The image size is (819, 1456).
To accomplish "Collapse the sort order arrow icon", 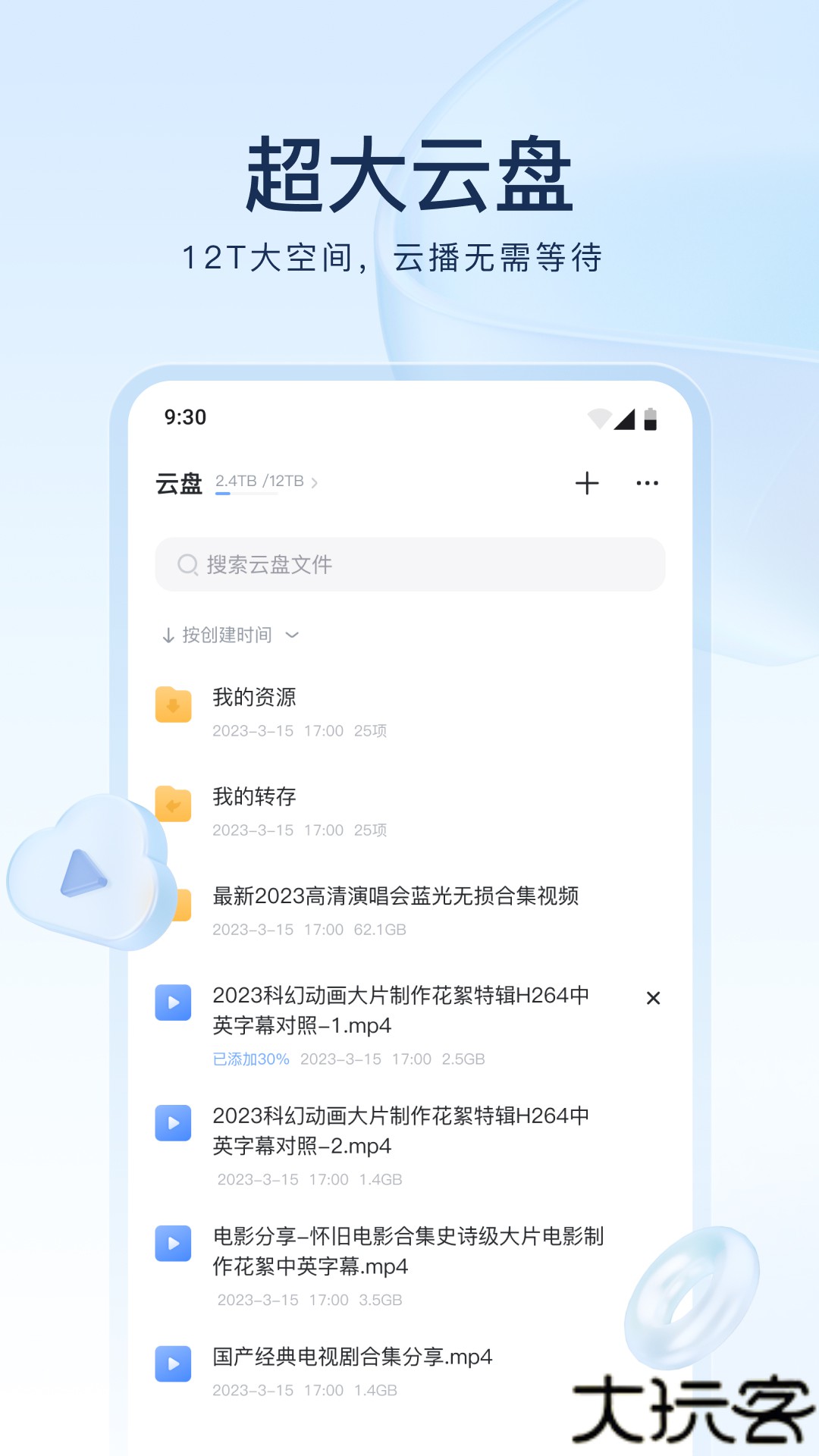I will pyautogui.click(x=168, y=635).
